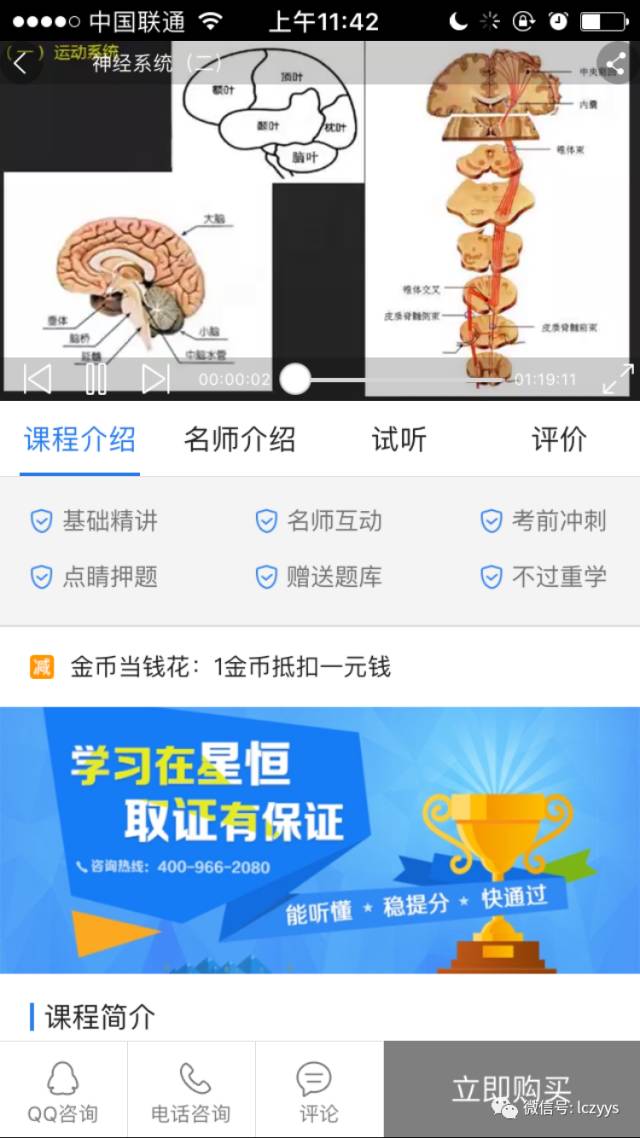Open the 试听 tab
Image resolution: width=640 pixels, height=1138 pixels.
click(399, 439)
